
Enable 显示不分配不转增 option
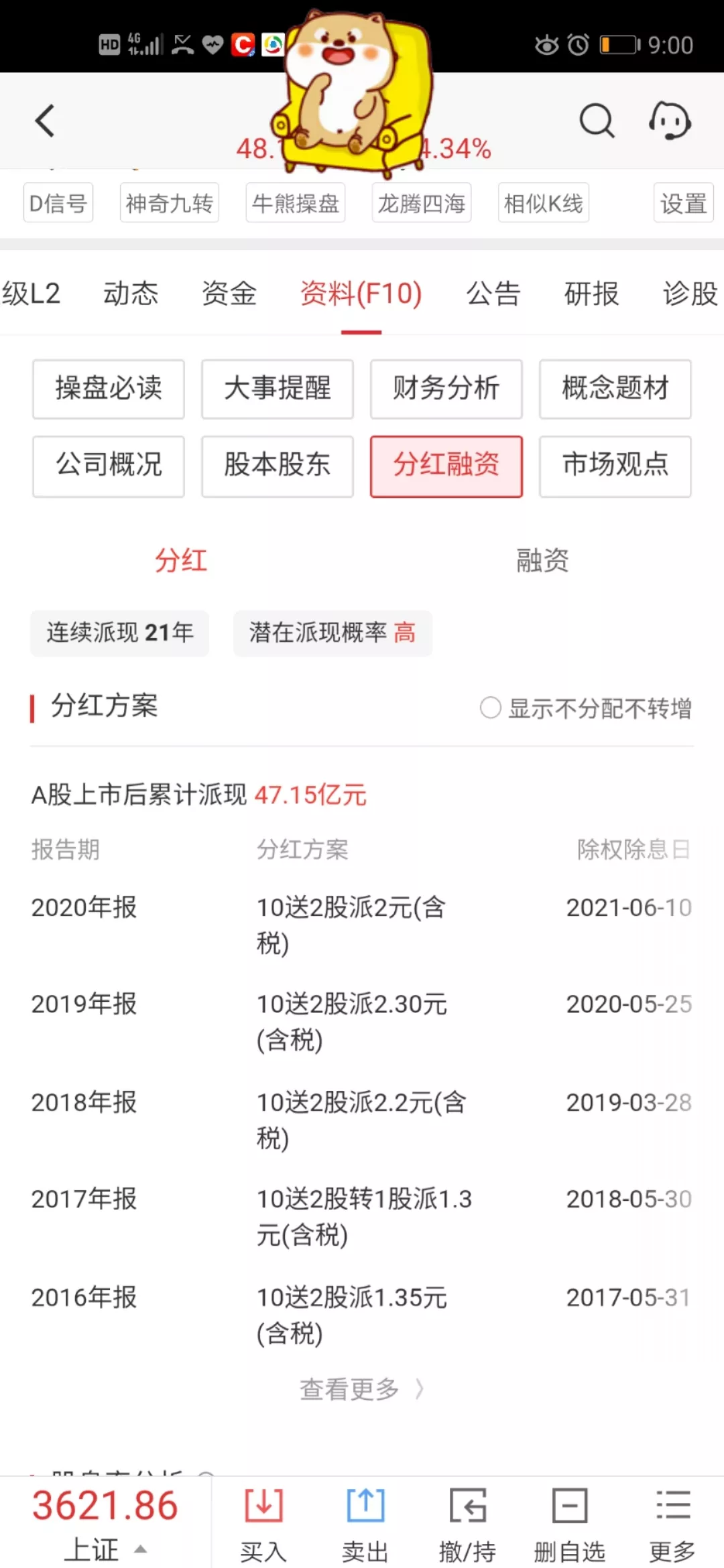tap(586, 708)
